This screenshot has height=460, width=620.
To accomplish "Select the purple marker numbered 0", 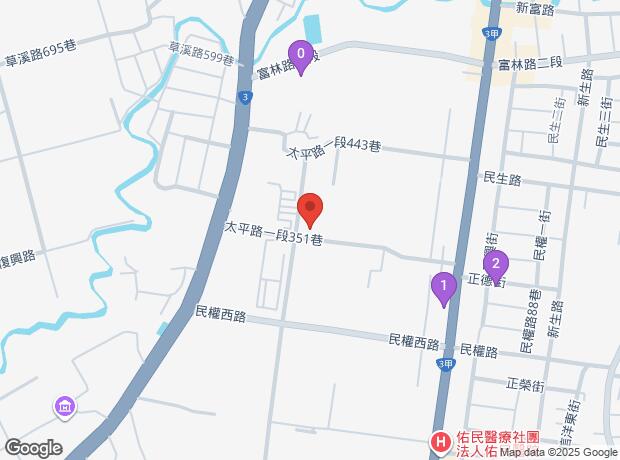I will (x=300, y=54).
